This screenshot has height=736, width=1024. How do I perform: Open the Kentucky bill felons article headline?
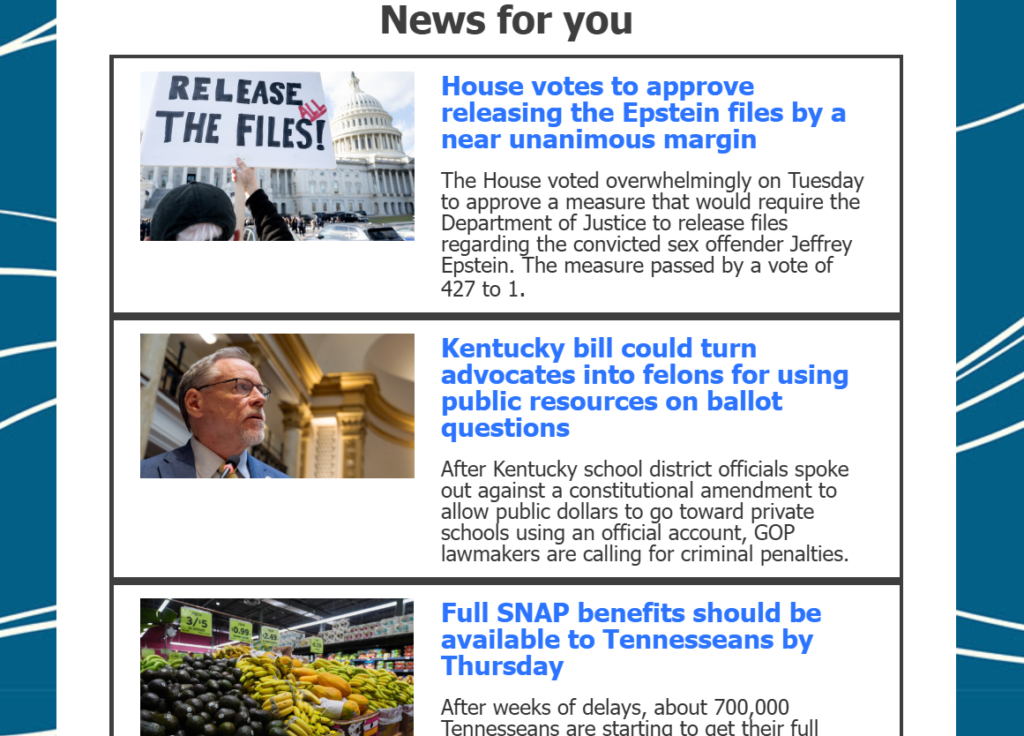click(644, 388)
